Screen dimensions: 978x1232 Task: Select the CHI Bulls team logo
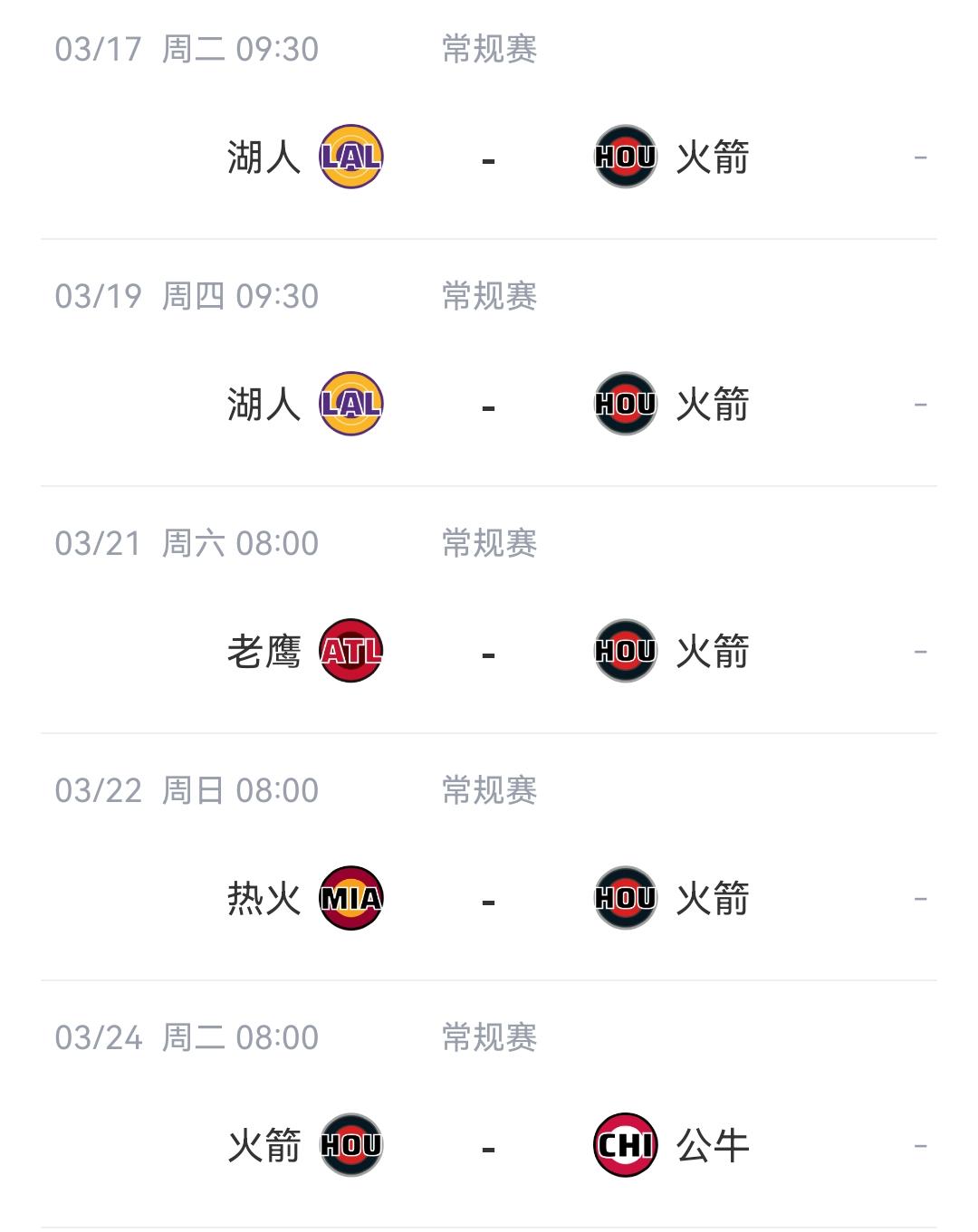(x=625, y=1145)
